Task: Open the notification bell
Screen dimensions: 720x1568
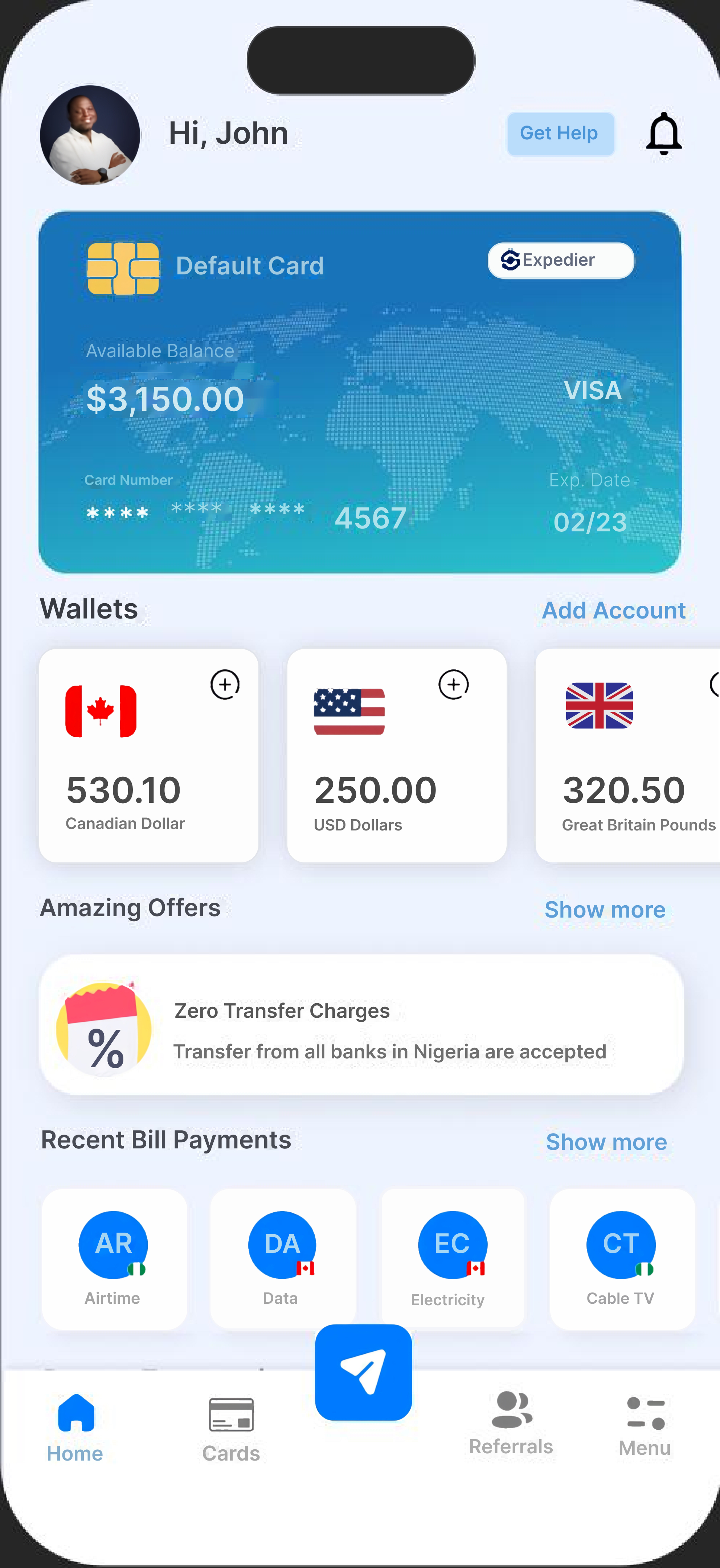Action: [x=663, y=134]
